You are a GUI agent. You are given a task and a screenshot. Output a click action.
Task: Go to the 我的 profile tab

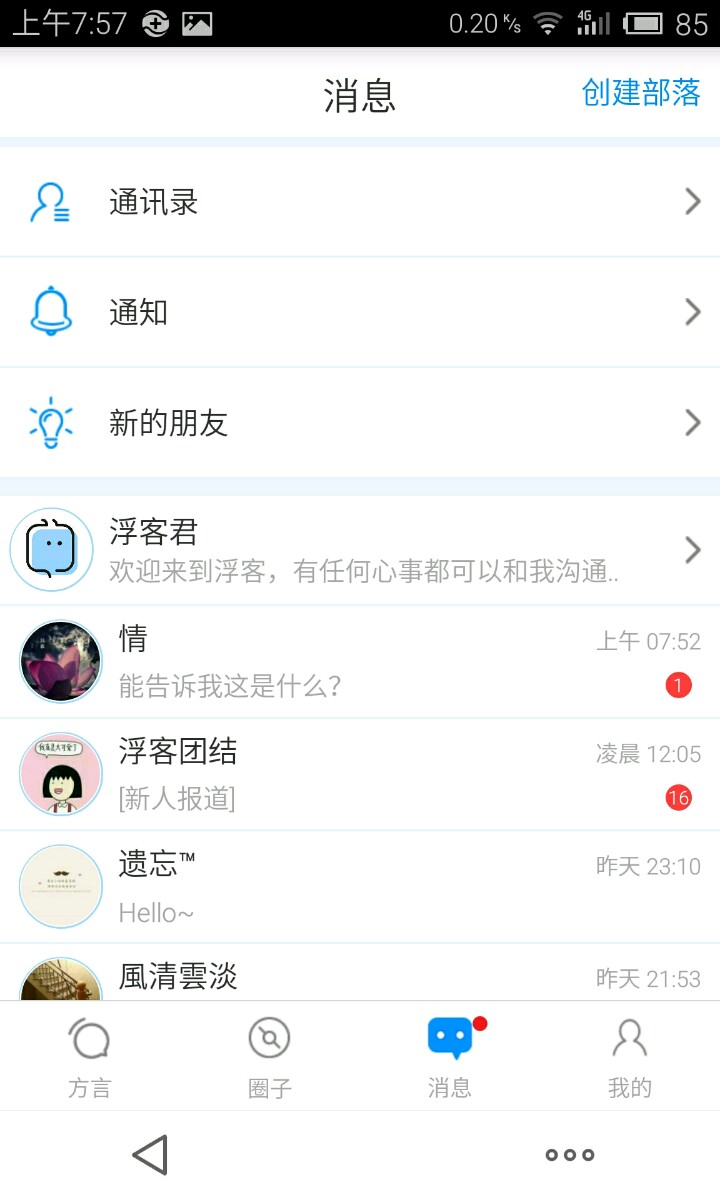[630, 1056]
